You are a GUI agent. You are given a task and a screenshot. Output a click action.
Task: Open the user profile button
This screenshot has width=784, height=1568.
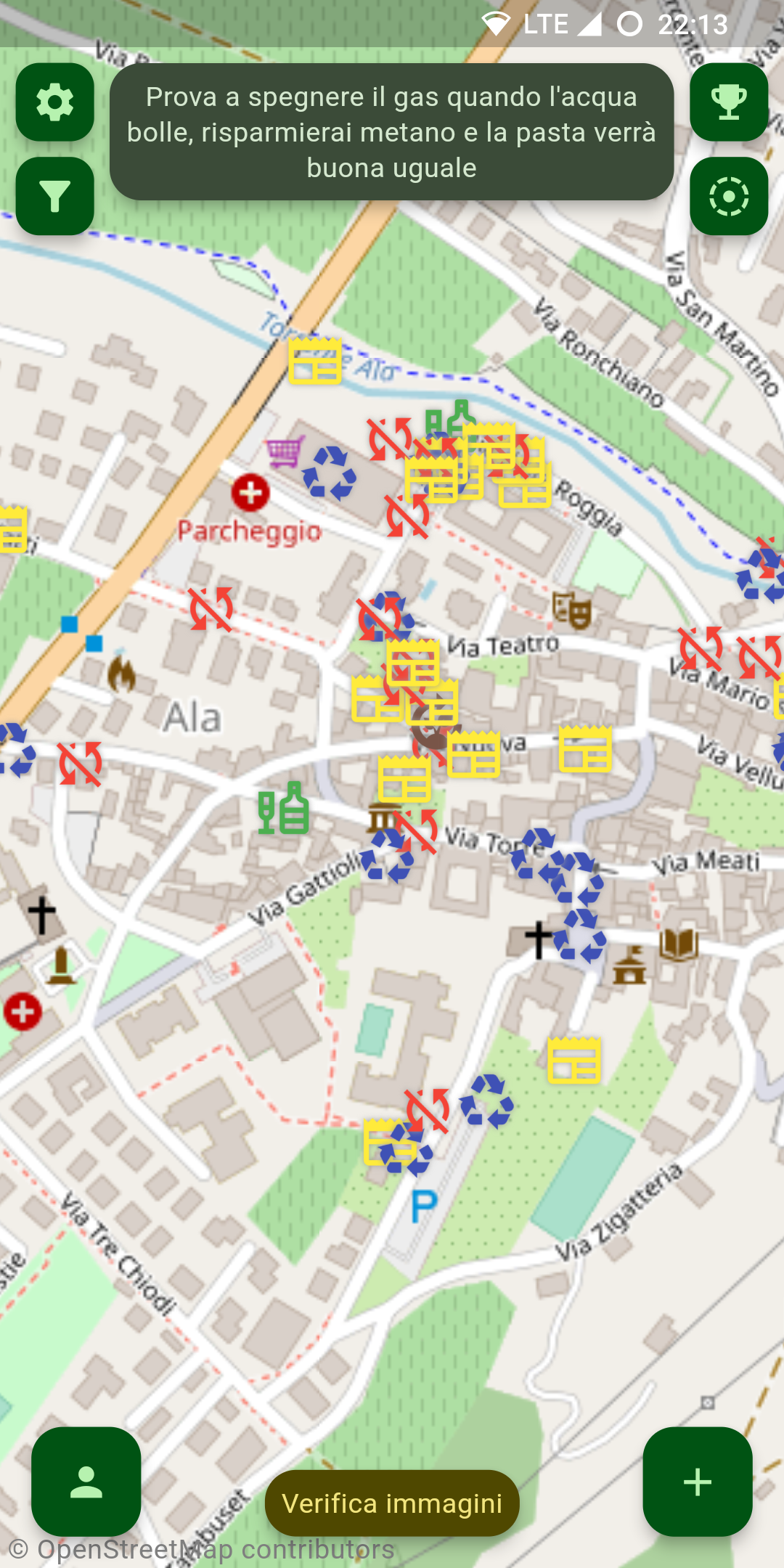(86, 1482)
